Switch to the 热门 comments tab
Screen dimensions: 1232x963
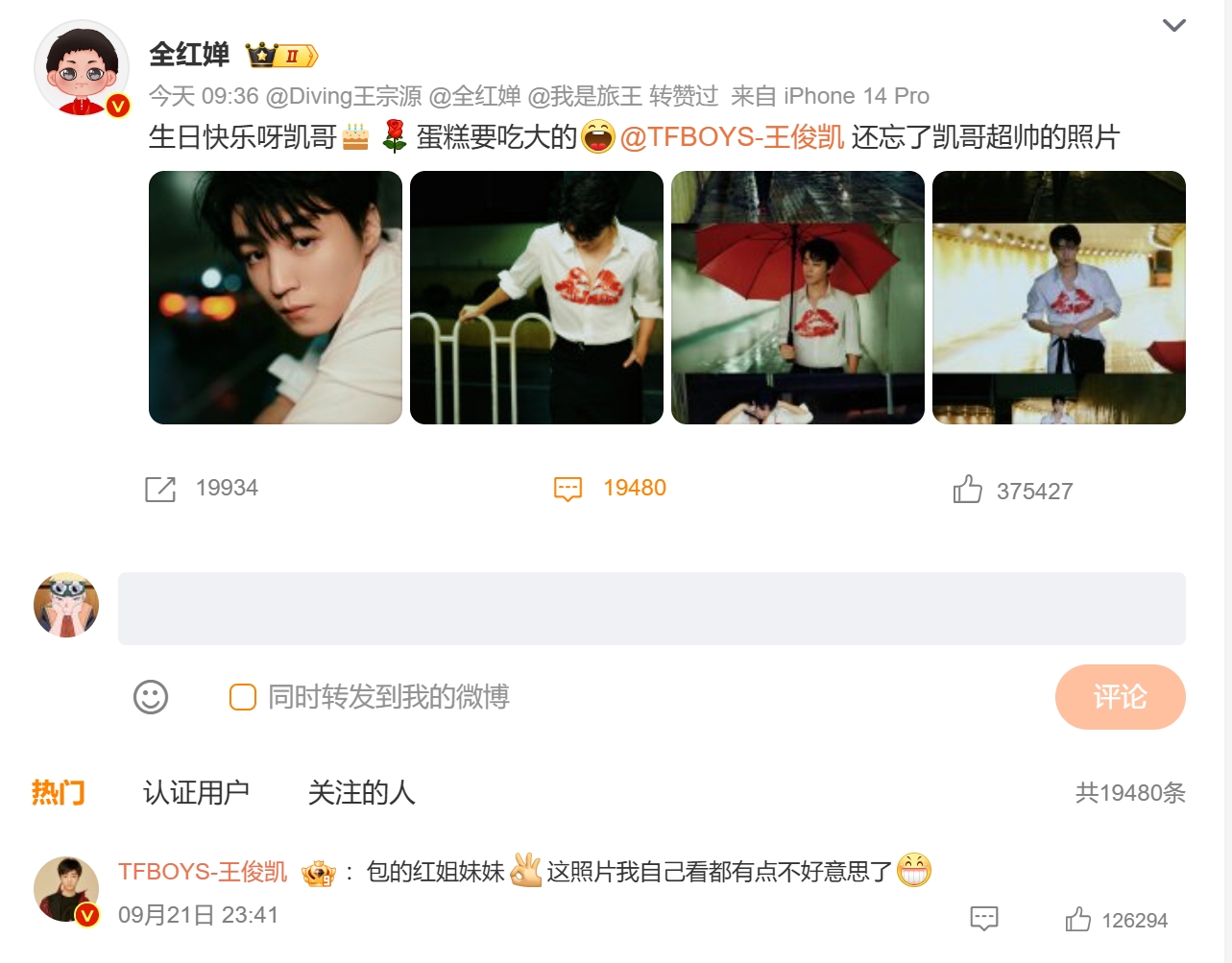pyautogui.click(x=59, y=792)
